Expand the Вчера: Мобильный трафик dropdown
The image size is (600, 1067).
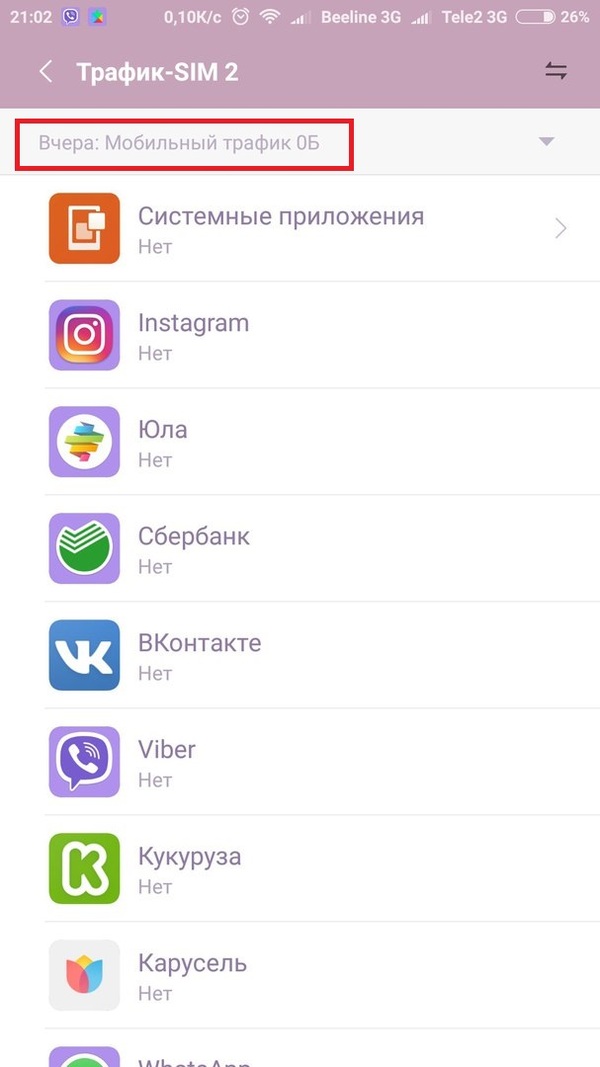pos(545,142)
